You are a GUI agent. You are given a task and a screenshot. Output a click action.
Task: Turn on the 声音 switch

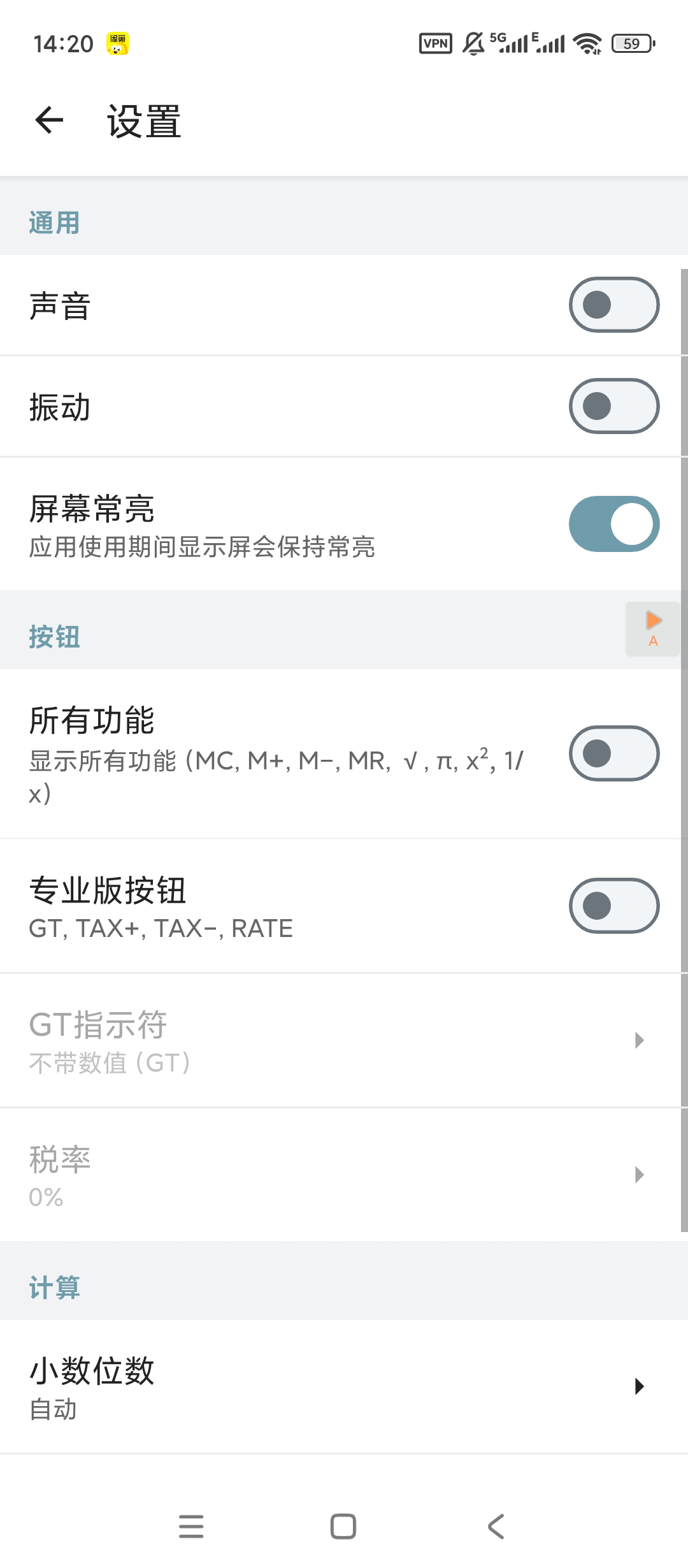pos(614,305)
